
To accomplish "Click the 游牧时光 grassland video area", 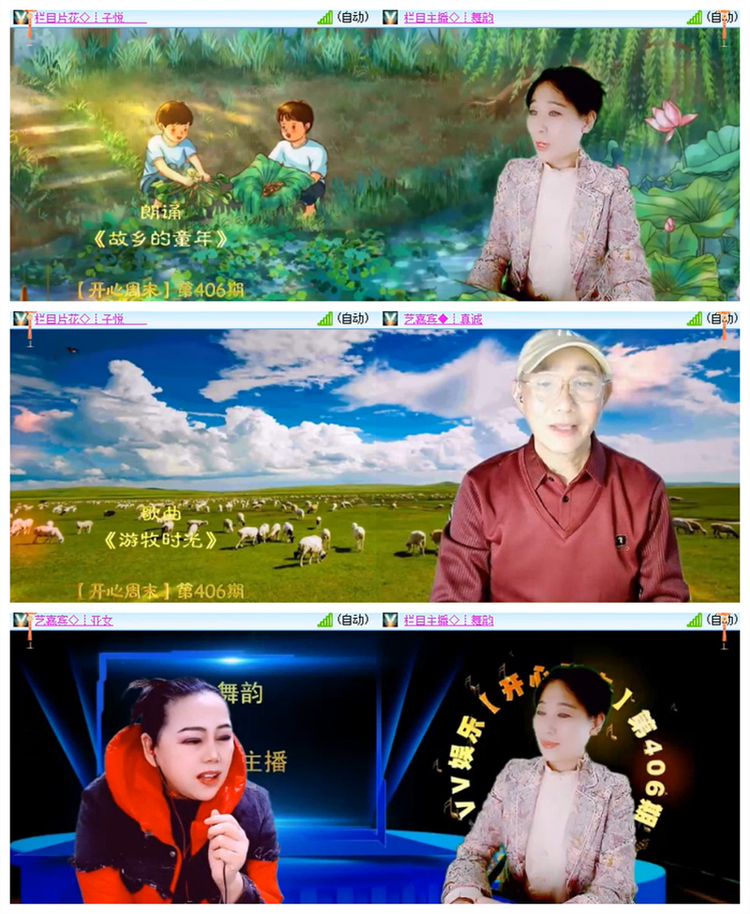I will tap(250, 460).
